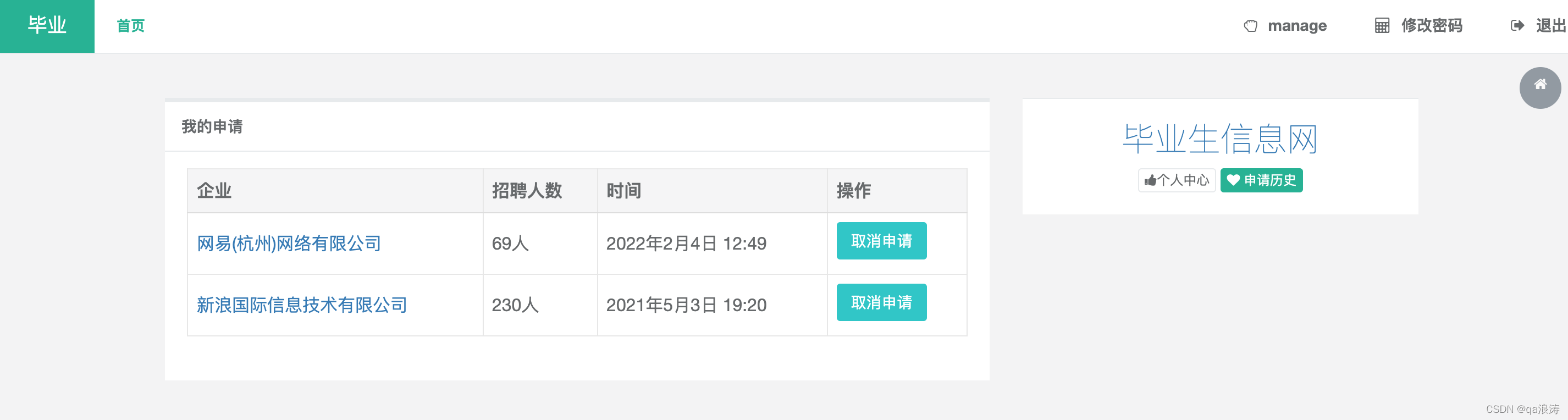Cancel application to 新浪国际信息技术有限公司

(881, 302)
